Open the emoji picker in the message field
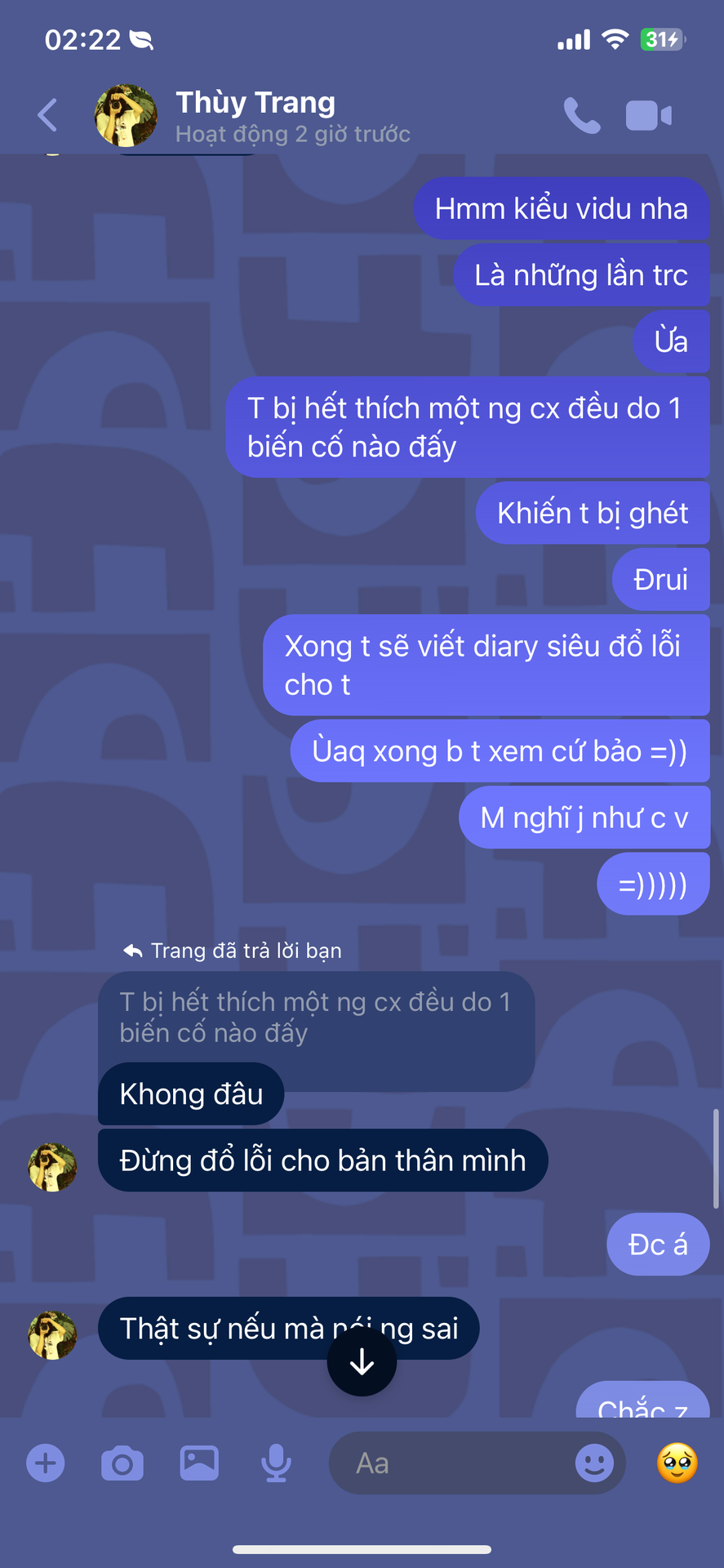The image size is (724, 1568). 594,1463
